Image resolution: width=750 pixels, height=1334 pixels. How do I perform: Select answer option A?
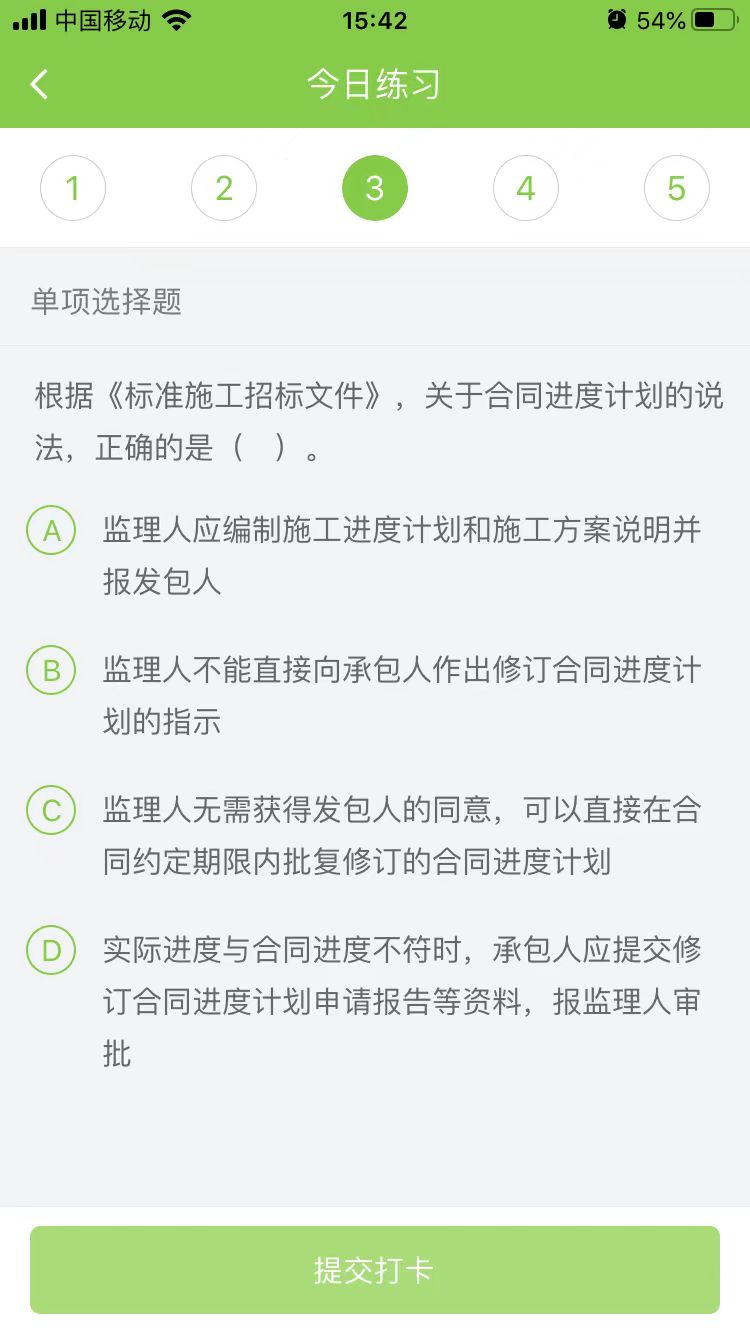coord(52,531)
